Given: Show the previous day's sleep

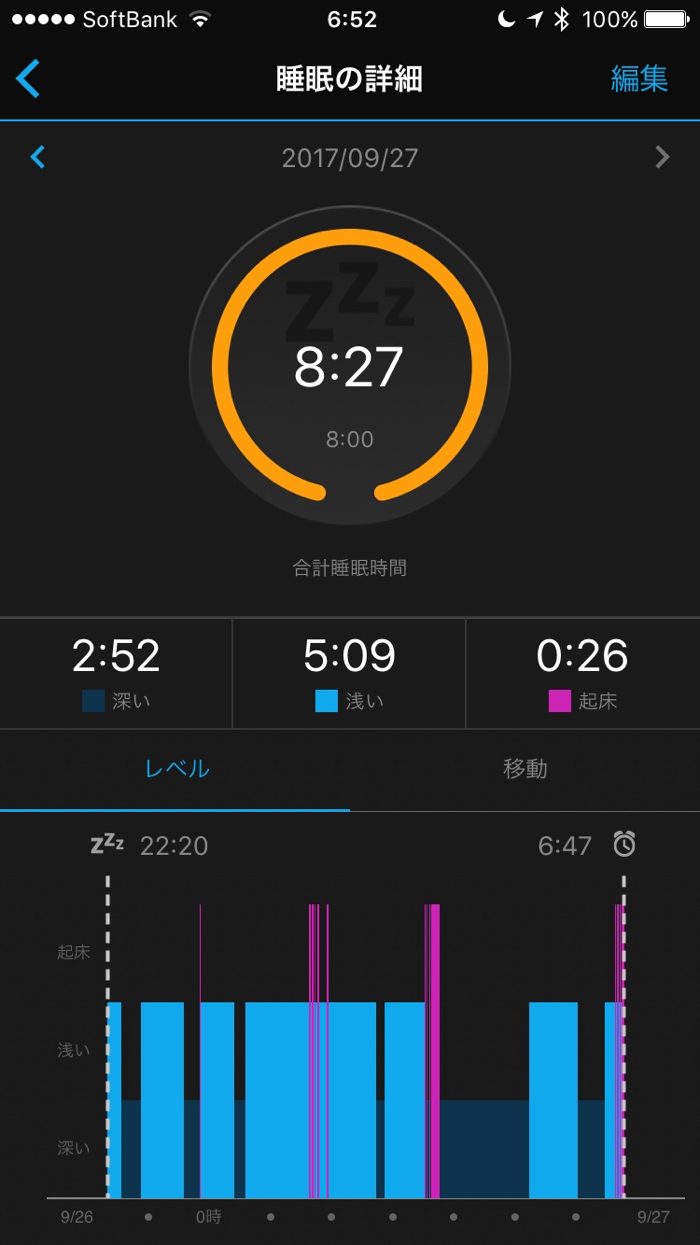Looking at the screenshot, I should coord(38,157).
